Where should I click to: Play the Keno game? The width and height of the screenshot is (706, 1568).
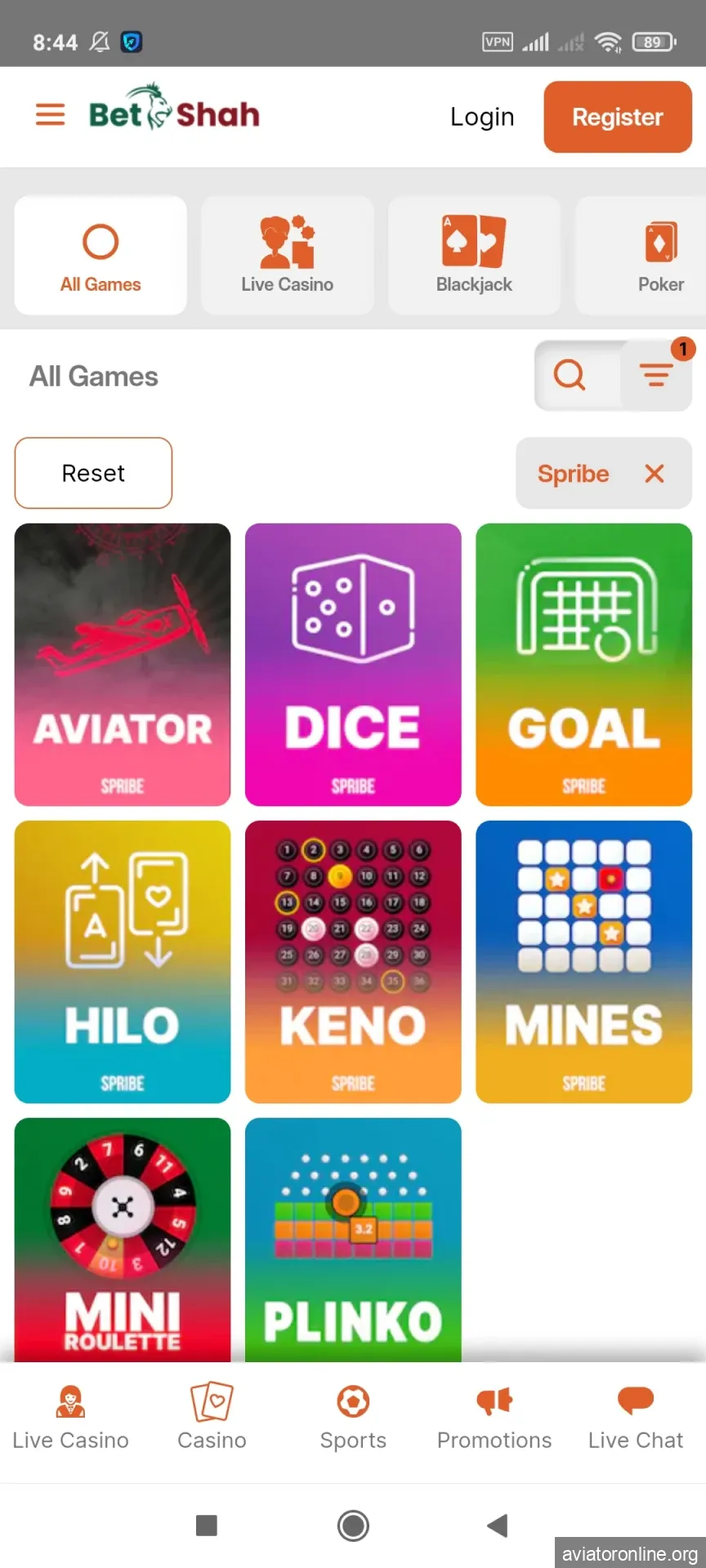coord(353,961)
